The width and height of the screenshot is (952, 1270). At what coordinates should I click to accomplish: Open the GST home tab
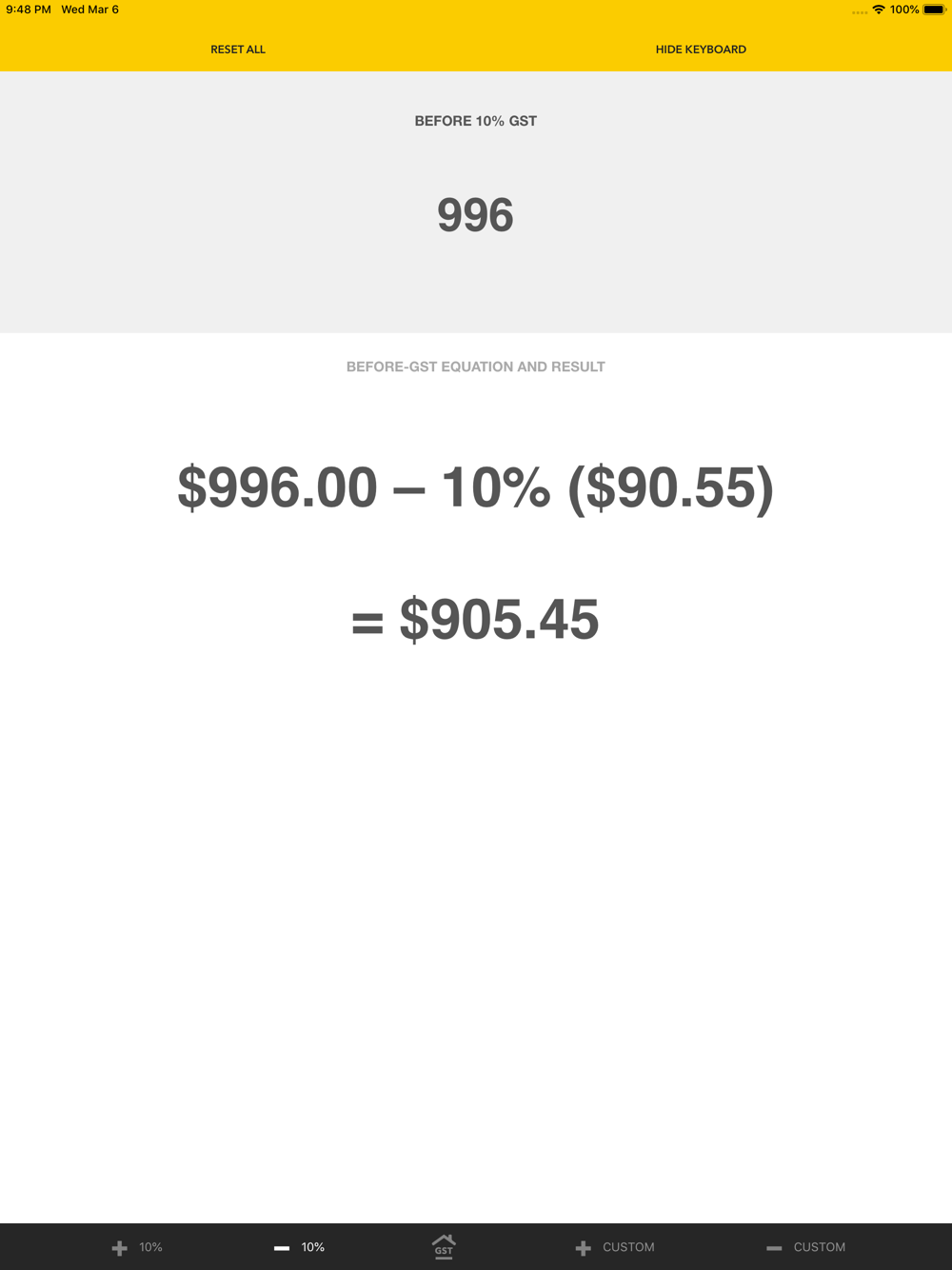coord(444,1246)
